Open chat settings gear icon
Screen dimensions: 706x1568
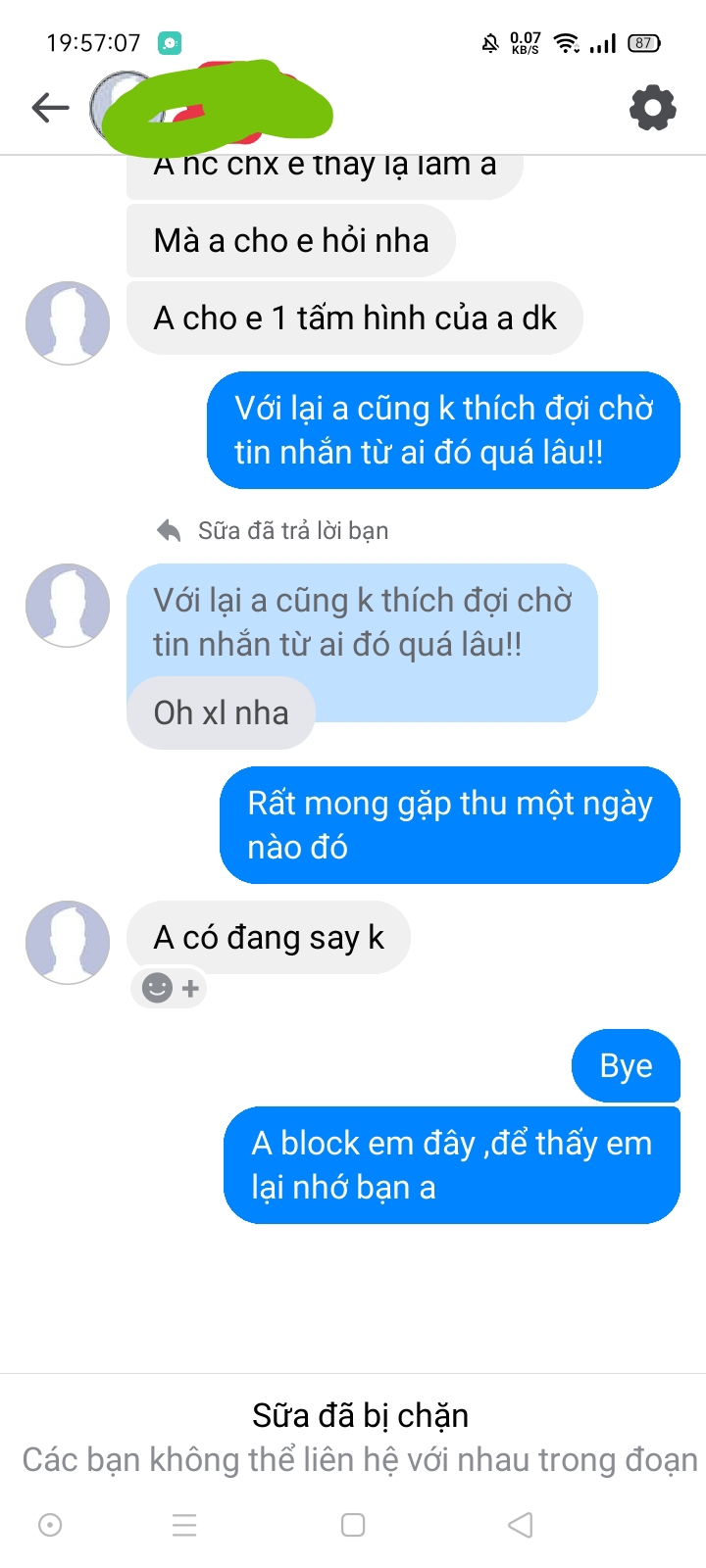652,107
